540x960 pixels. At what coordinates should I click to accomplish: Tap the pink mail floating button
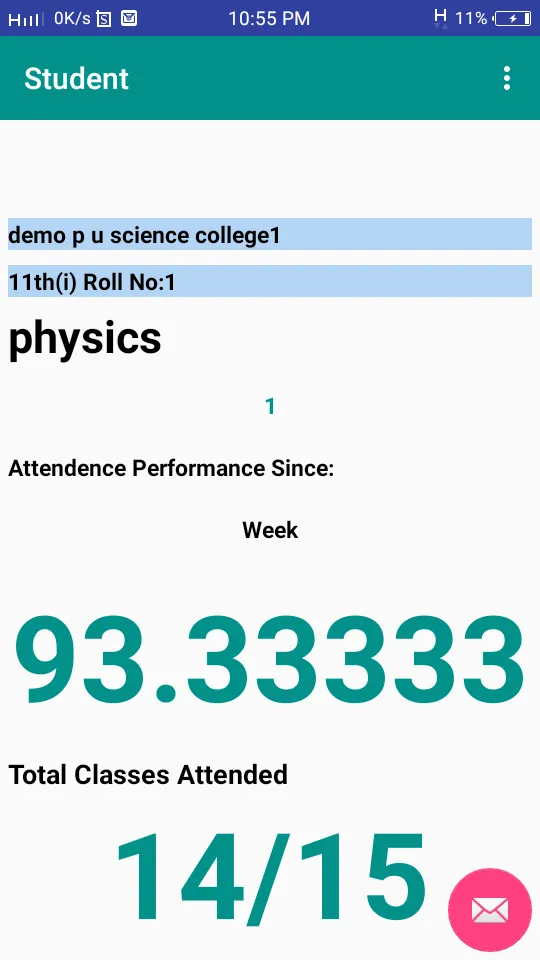[490, 910]
